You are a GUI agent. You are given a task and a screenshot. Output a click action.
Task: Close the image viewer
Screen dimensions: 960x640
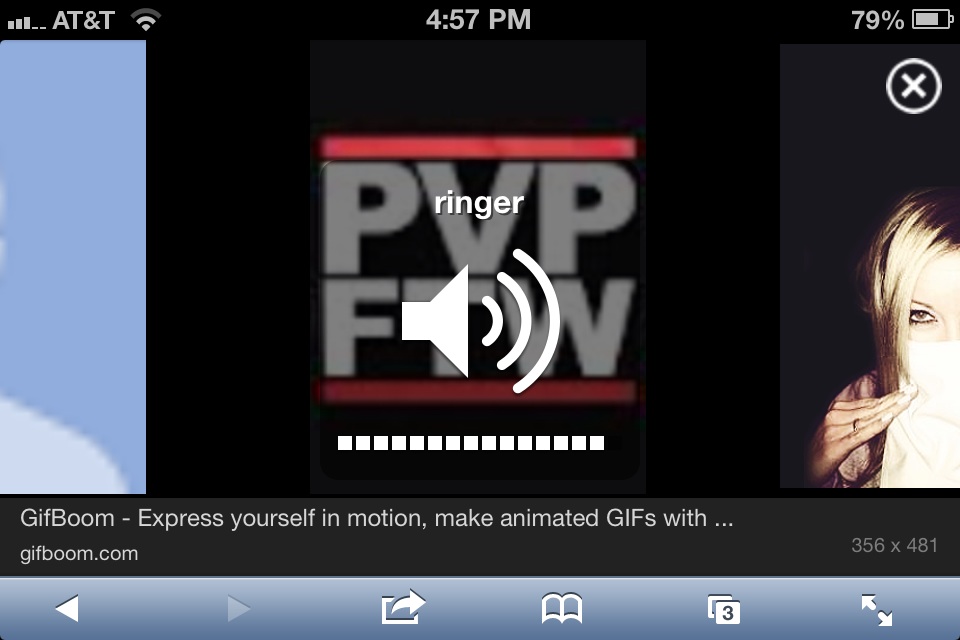(913, 86)
